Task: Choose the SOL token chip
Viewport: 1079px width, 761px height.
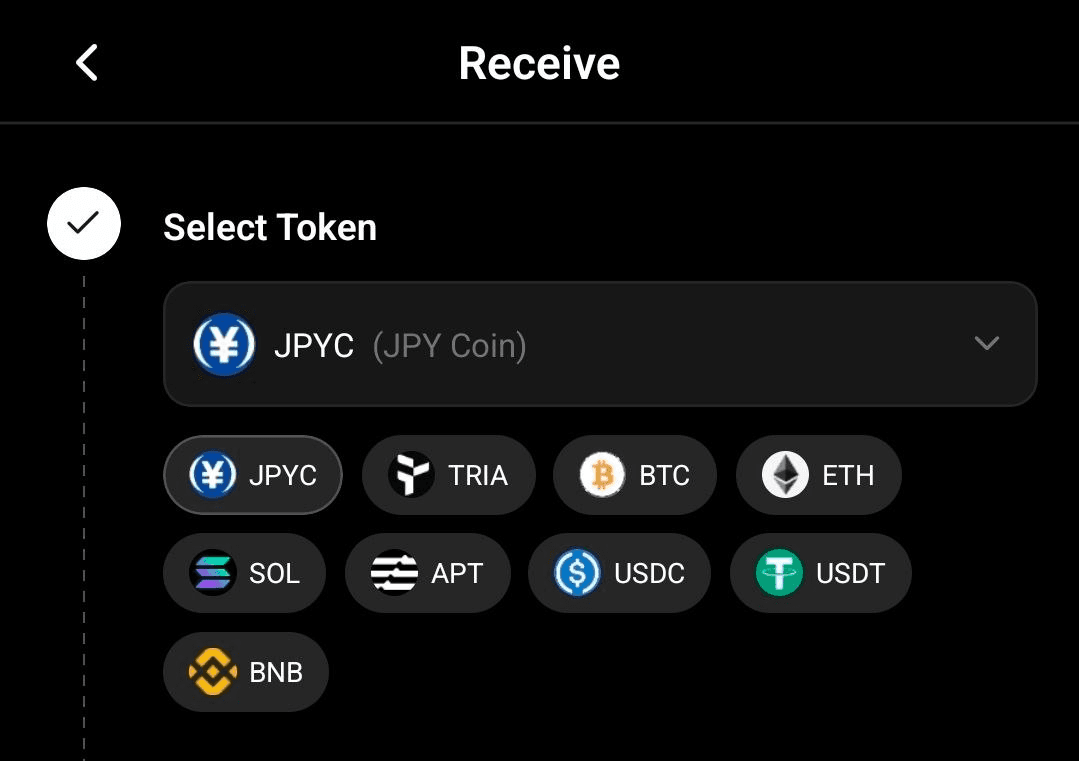Action: click(x=244, y=573)
